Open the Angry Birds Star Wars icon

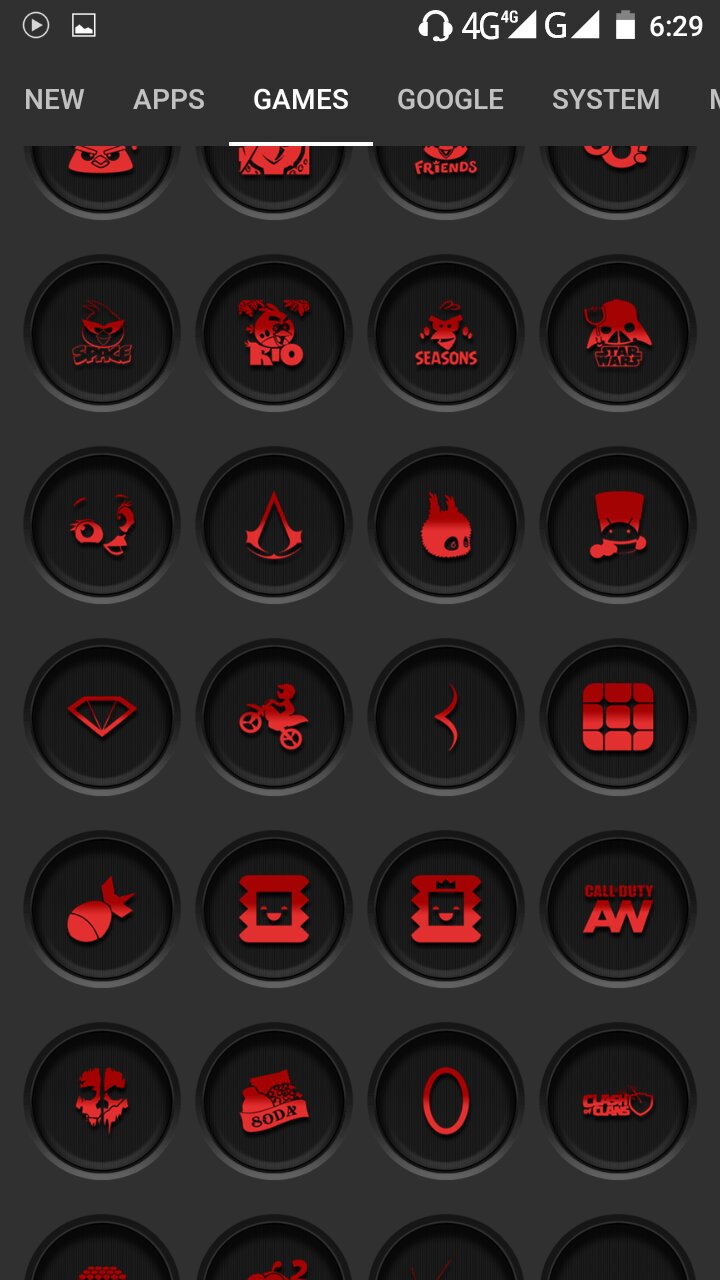[x=618, y=334]
